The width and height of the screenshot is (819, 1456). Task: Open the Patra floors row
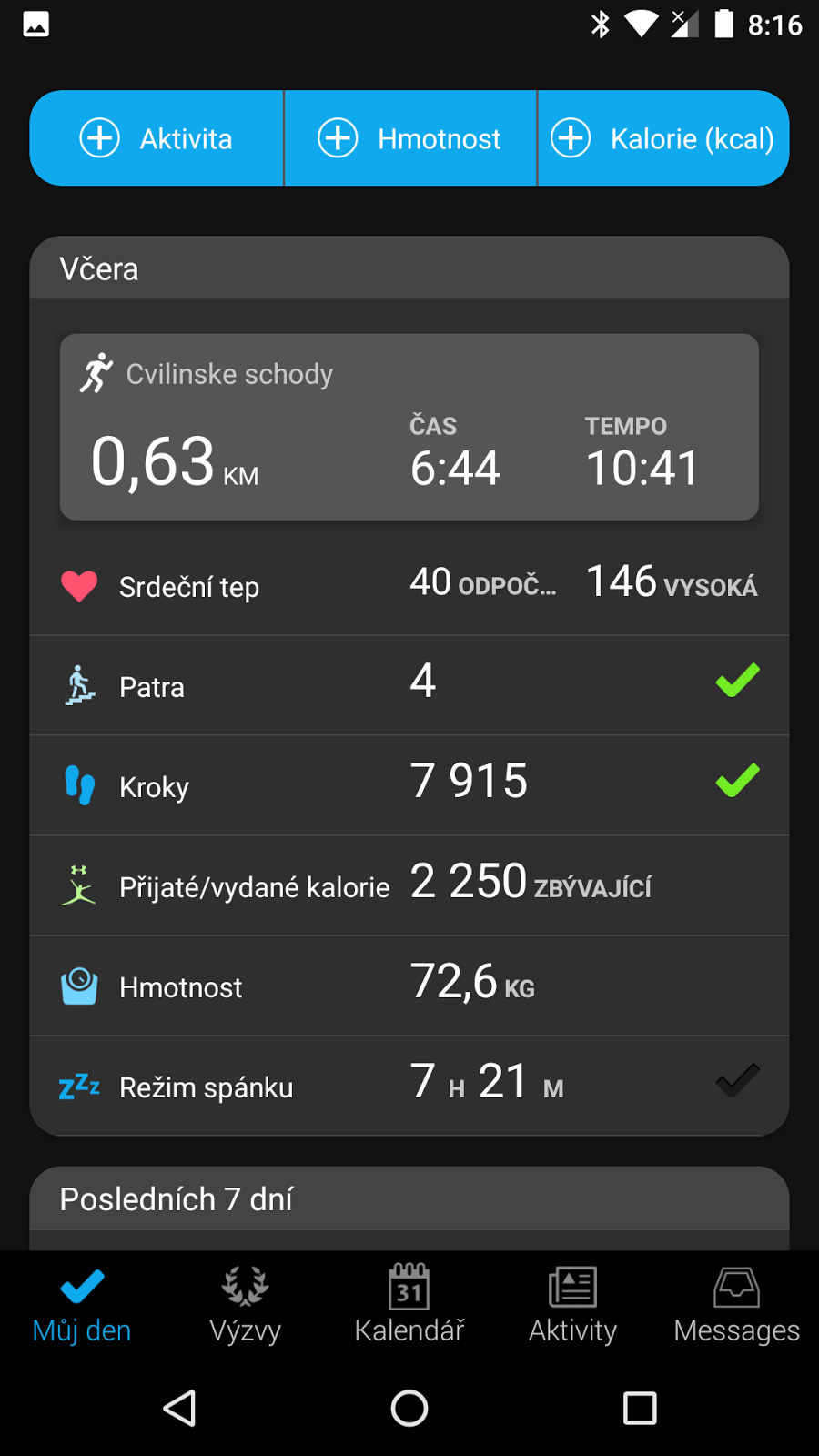[409, 685]
